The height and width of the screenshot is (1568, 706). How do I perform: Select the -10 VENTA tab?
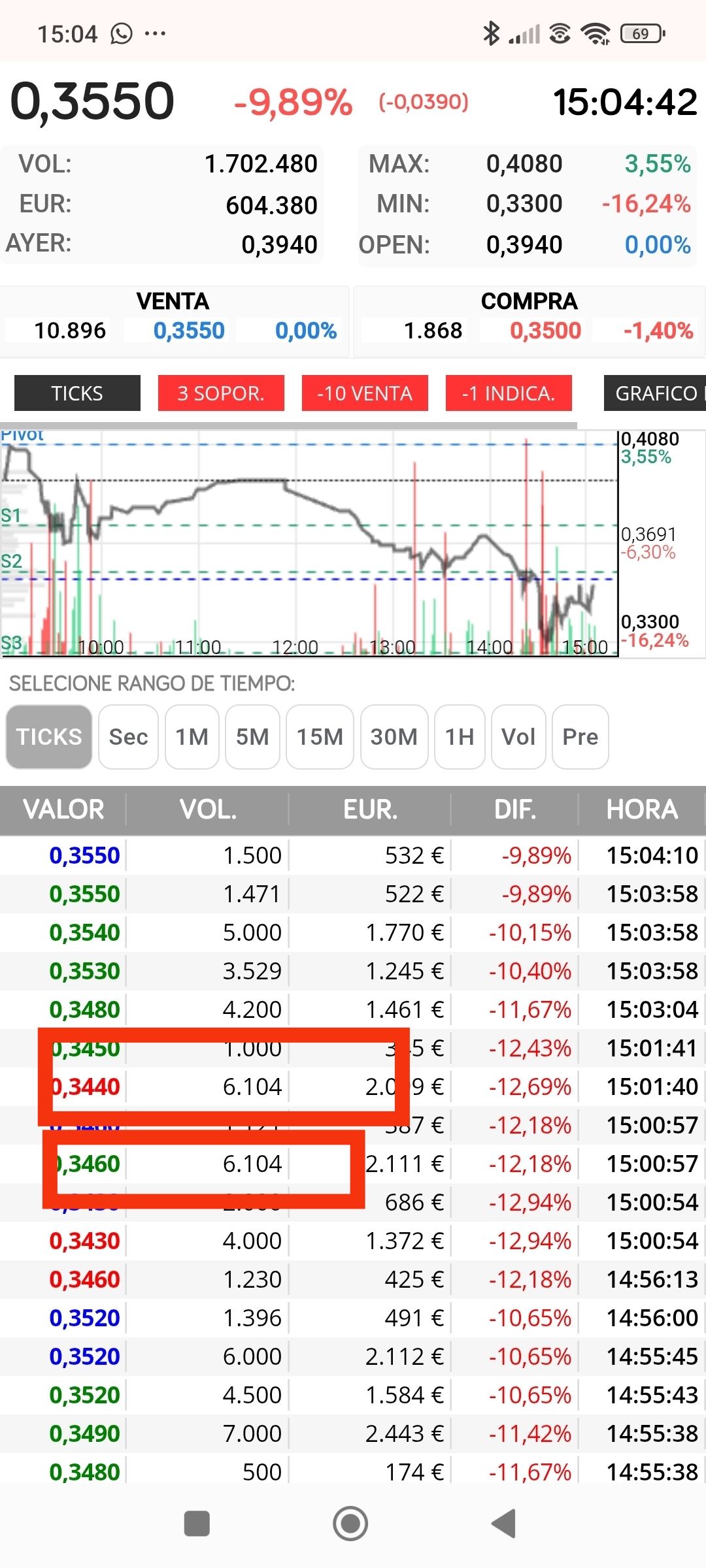tap(365, 393)
